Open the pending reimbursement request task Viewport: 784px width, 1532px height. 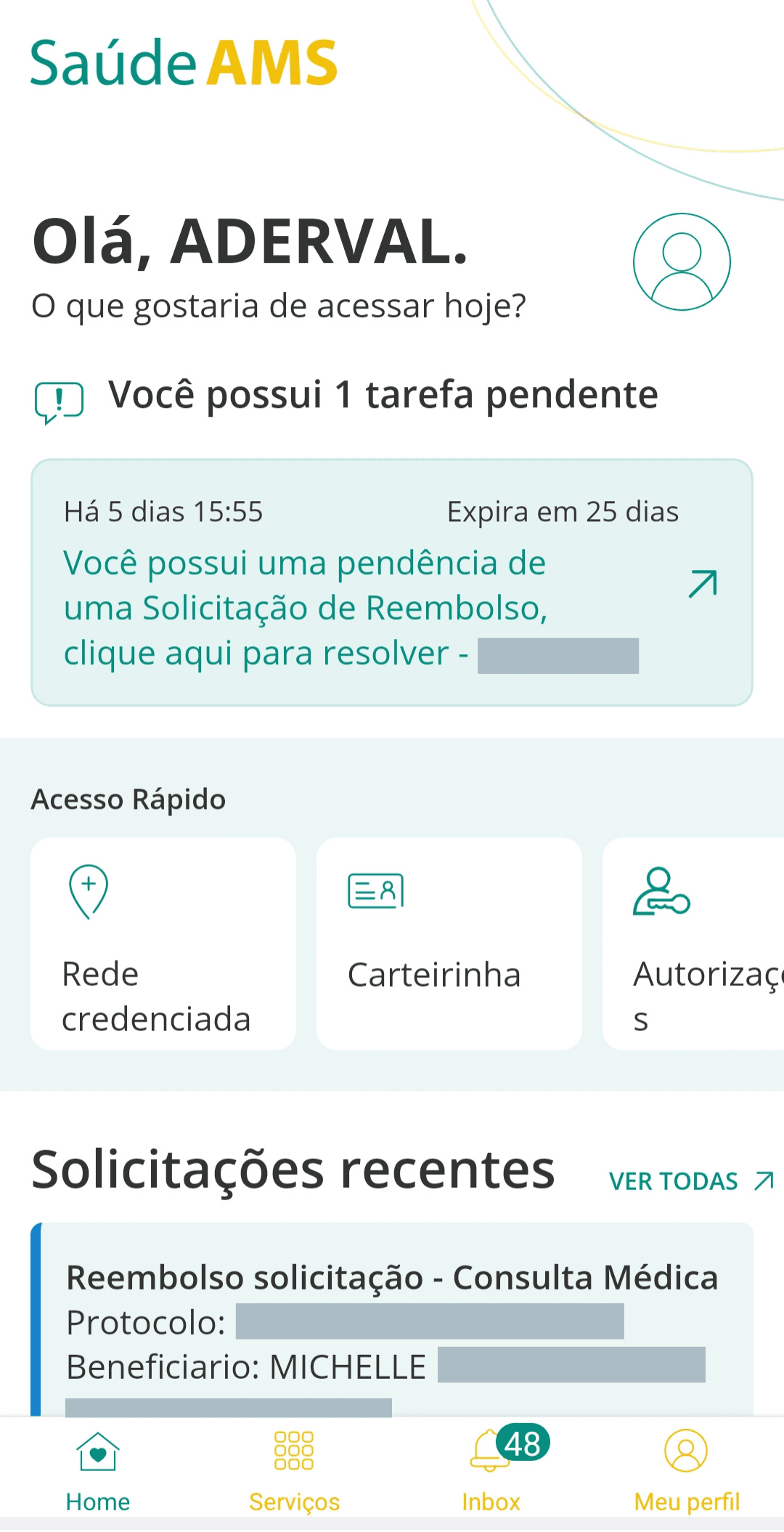(391, 582)
